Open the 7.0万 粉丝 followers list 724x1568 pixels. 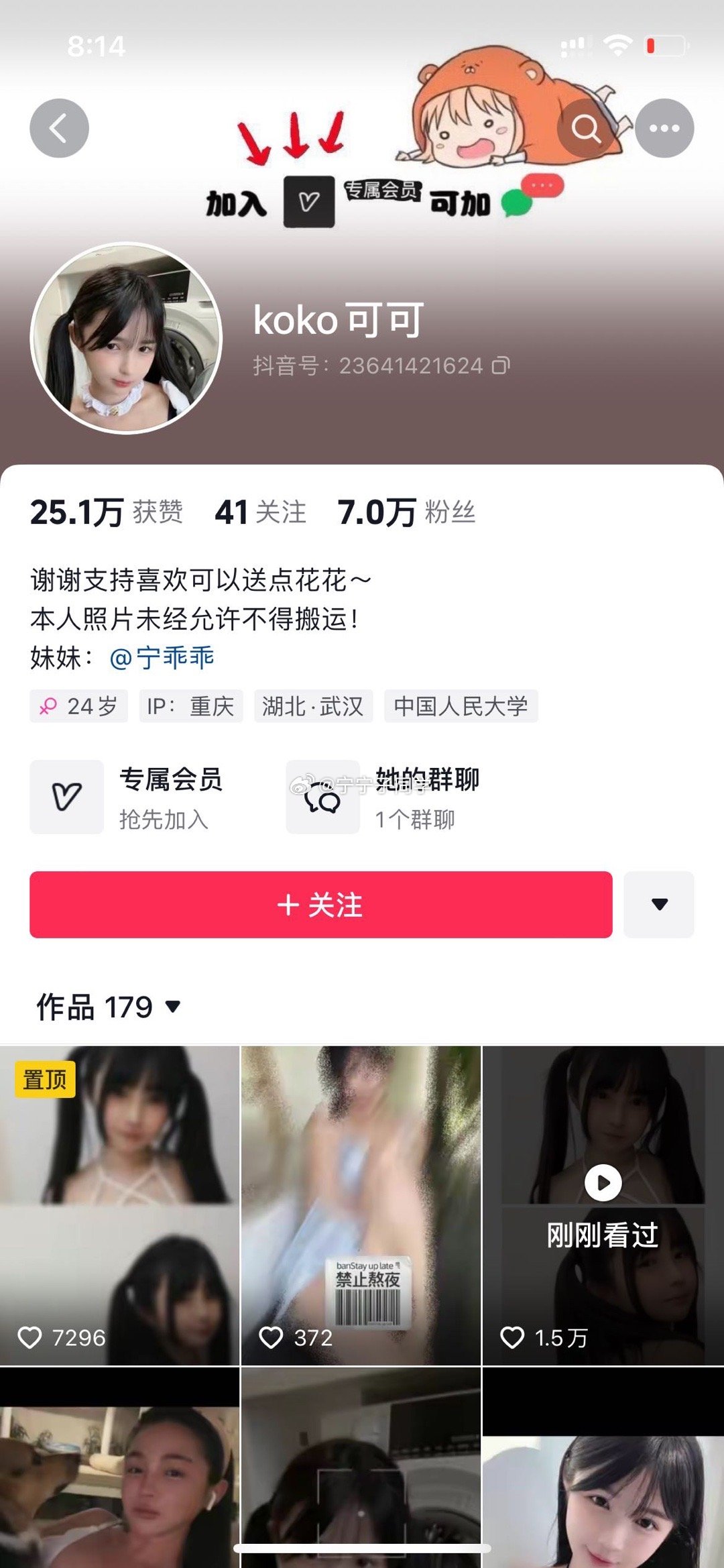click(x=406, y=512)
